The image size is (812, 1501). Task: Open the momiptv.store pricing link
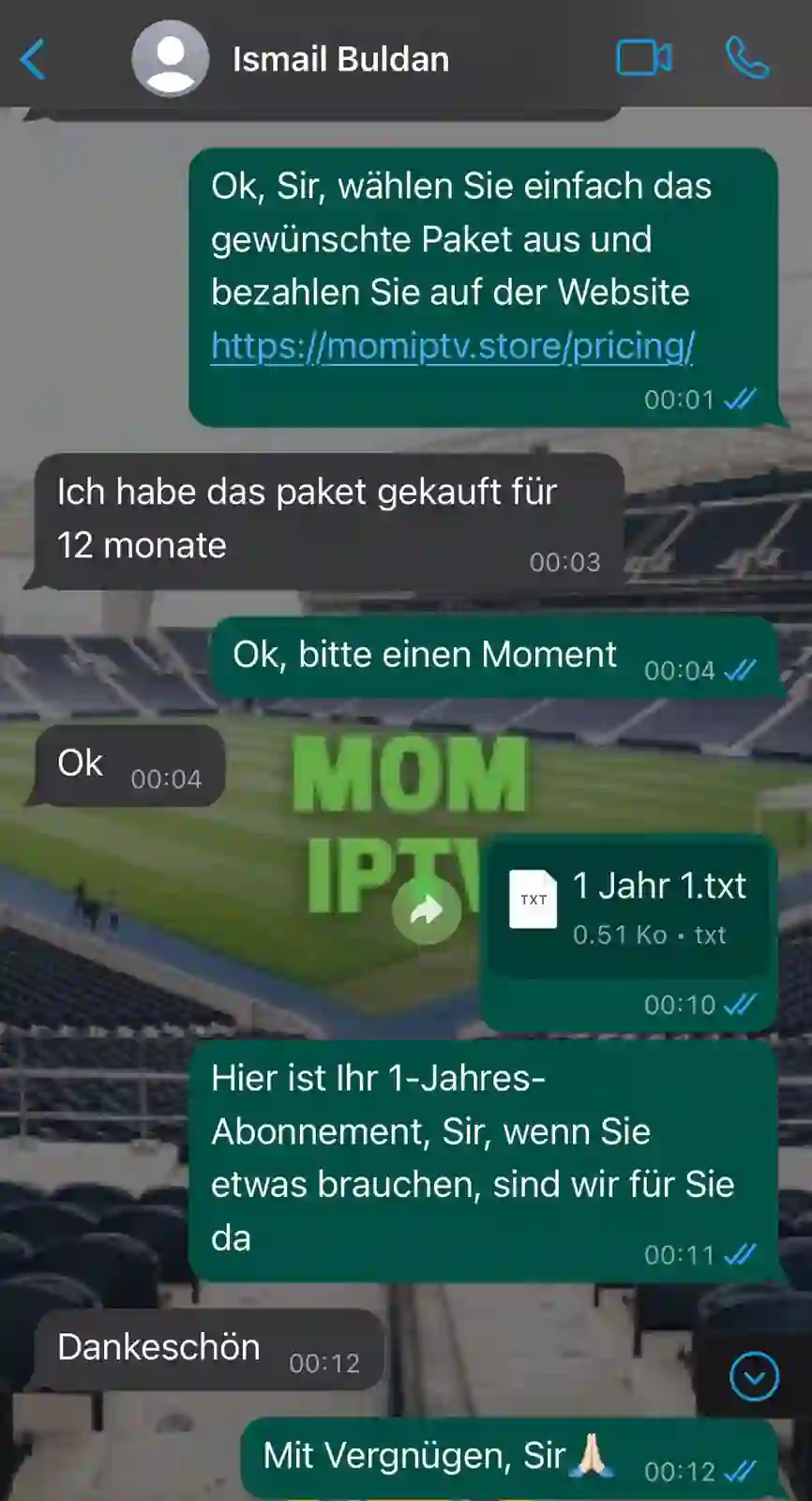tap(452, 346)
